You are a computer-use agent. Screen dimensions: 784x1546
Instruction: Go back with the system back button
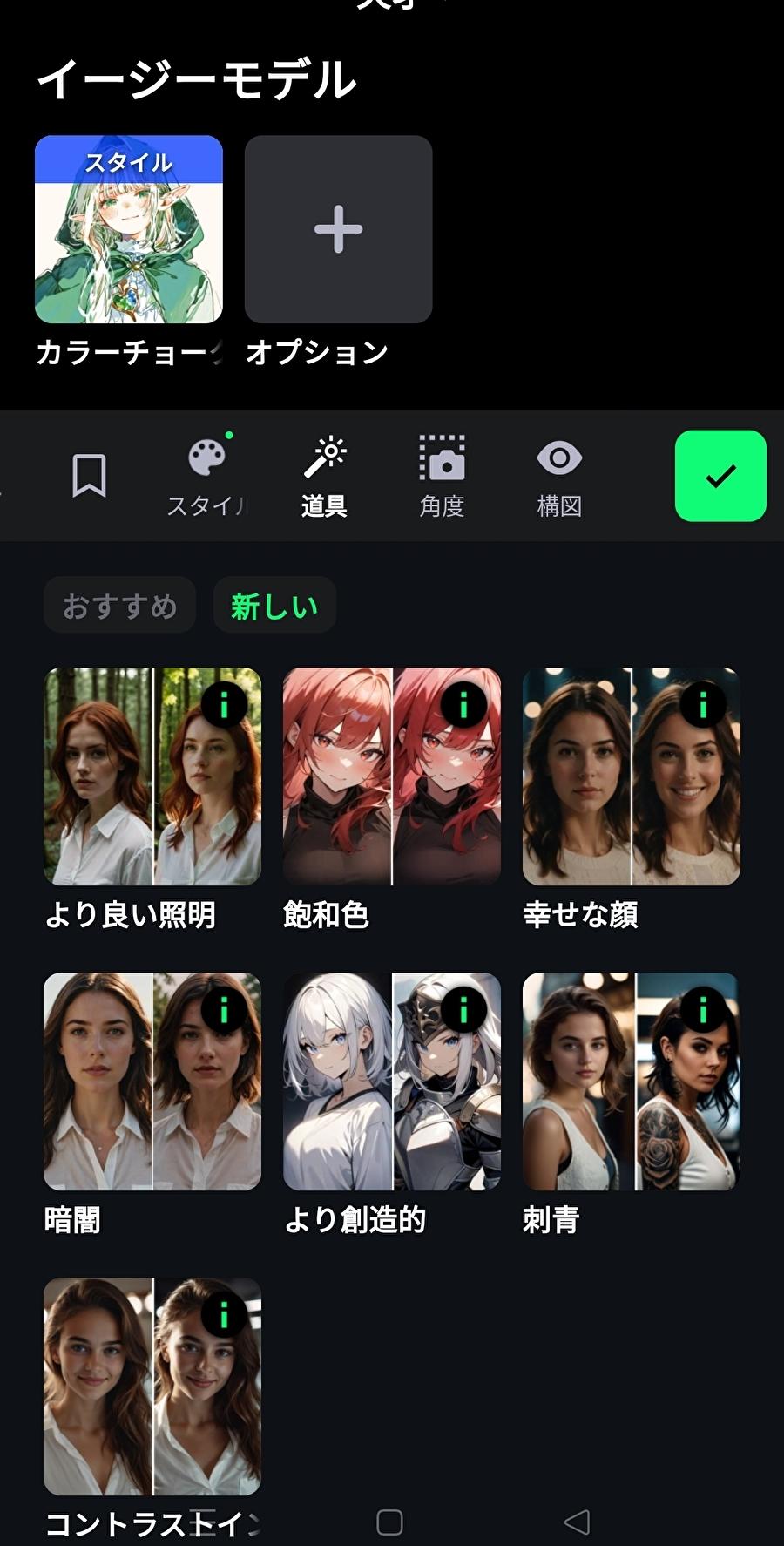click(577, 1522)
